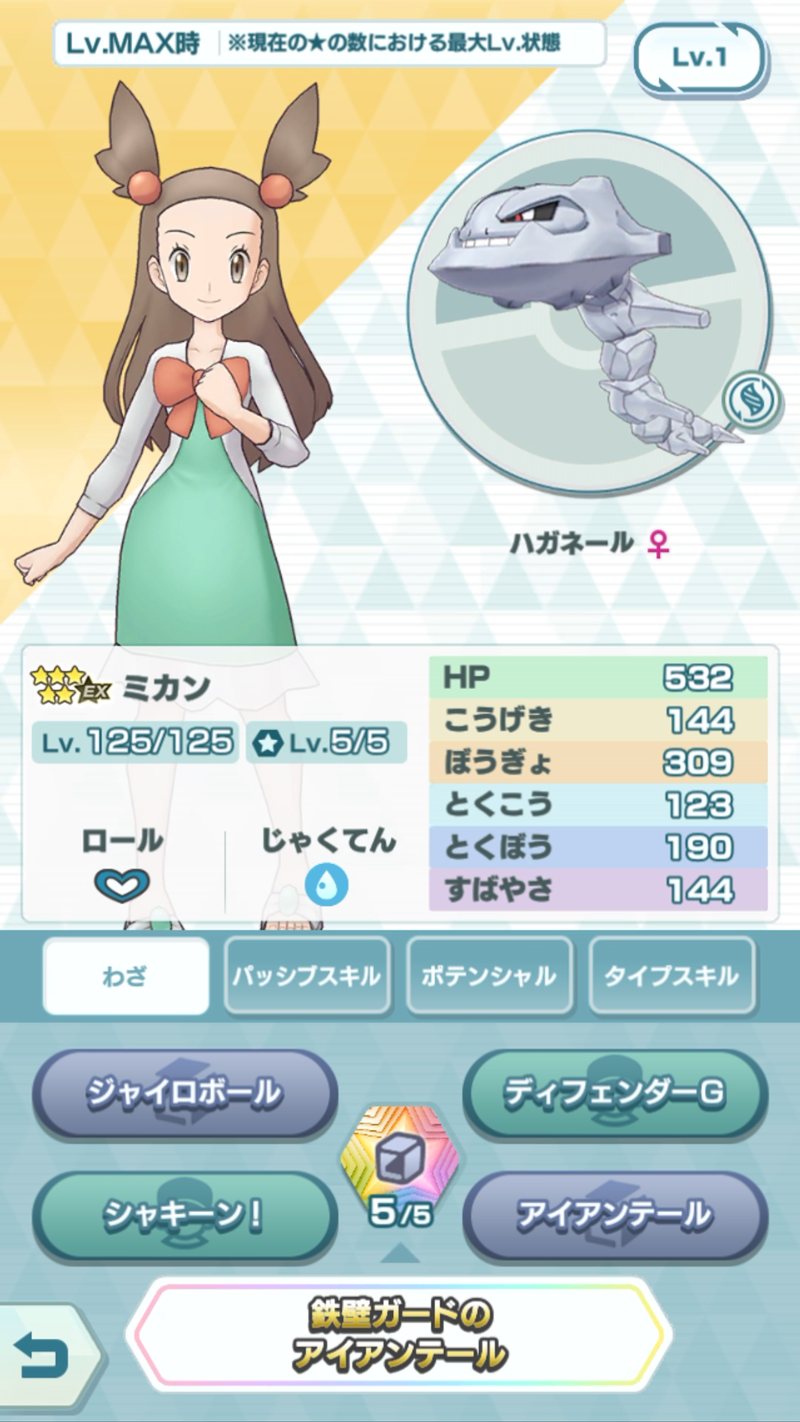Open the ポテンシャル tab

[490, 976]
